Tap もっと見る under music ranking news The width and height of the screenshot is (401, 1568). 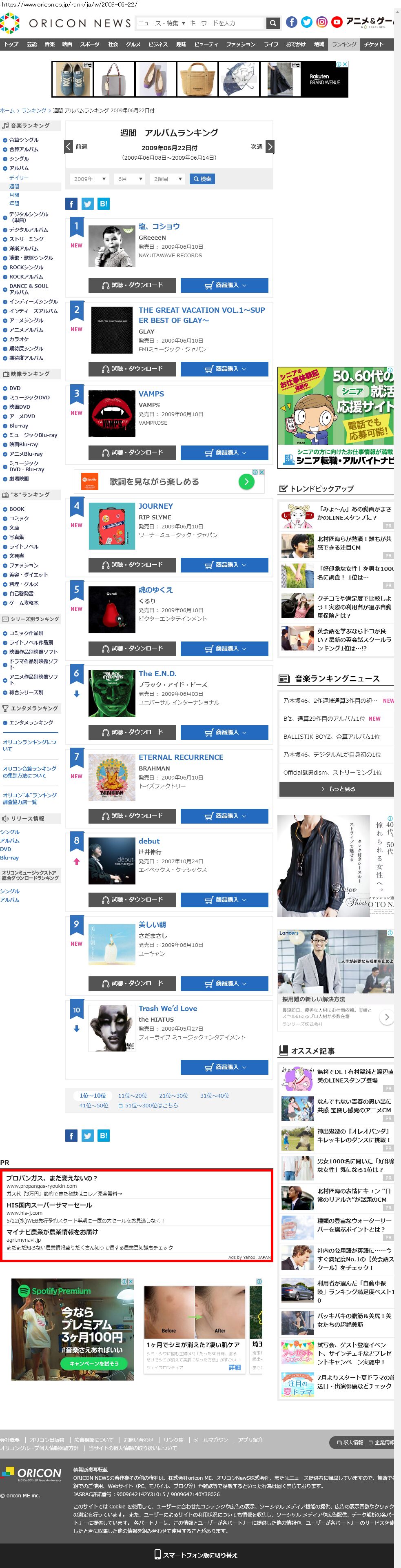click(337, 789)
